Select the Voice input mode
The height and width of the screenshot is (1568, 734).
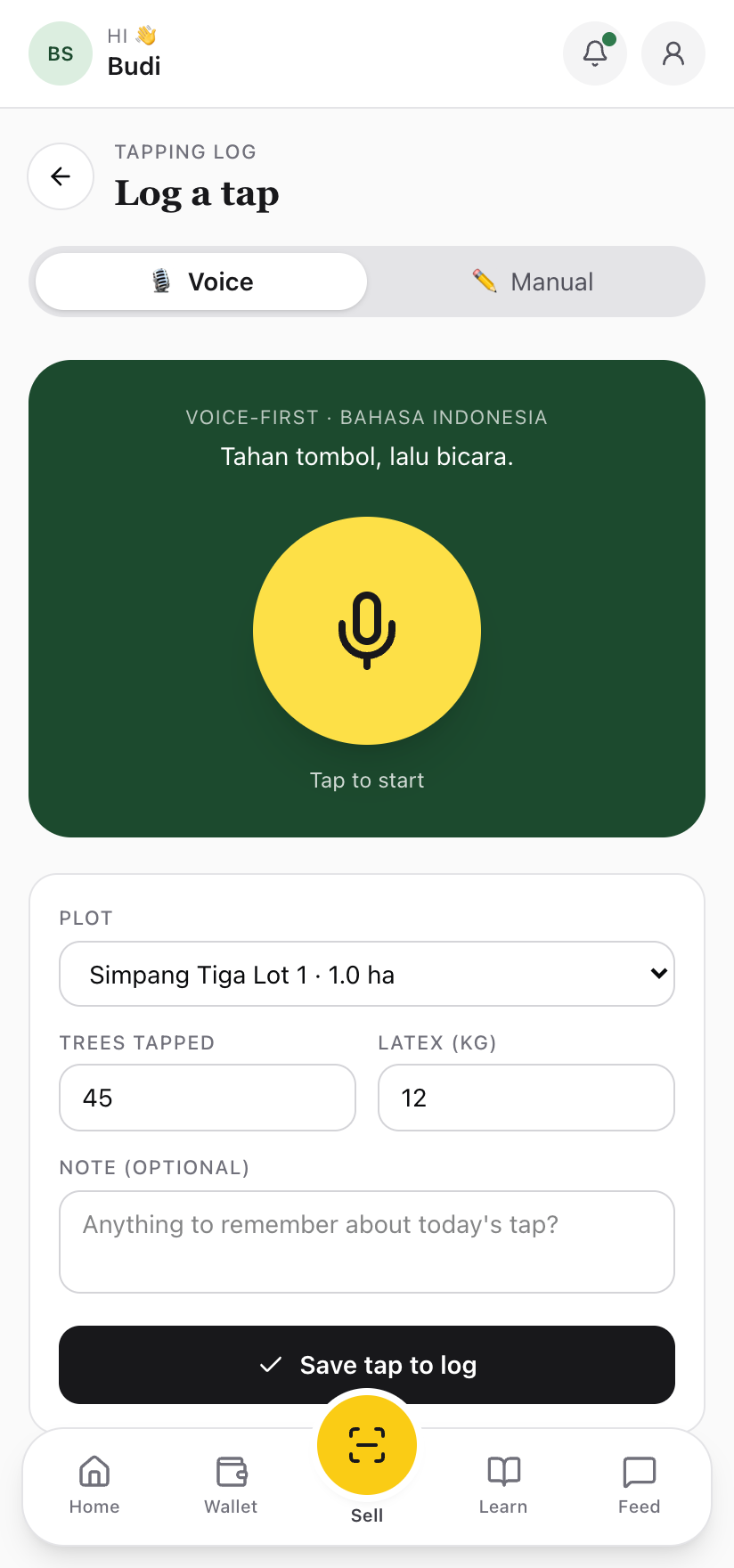point(201,282)
